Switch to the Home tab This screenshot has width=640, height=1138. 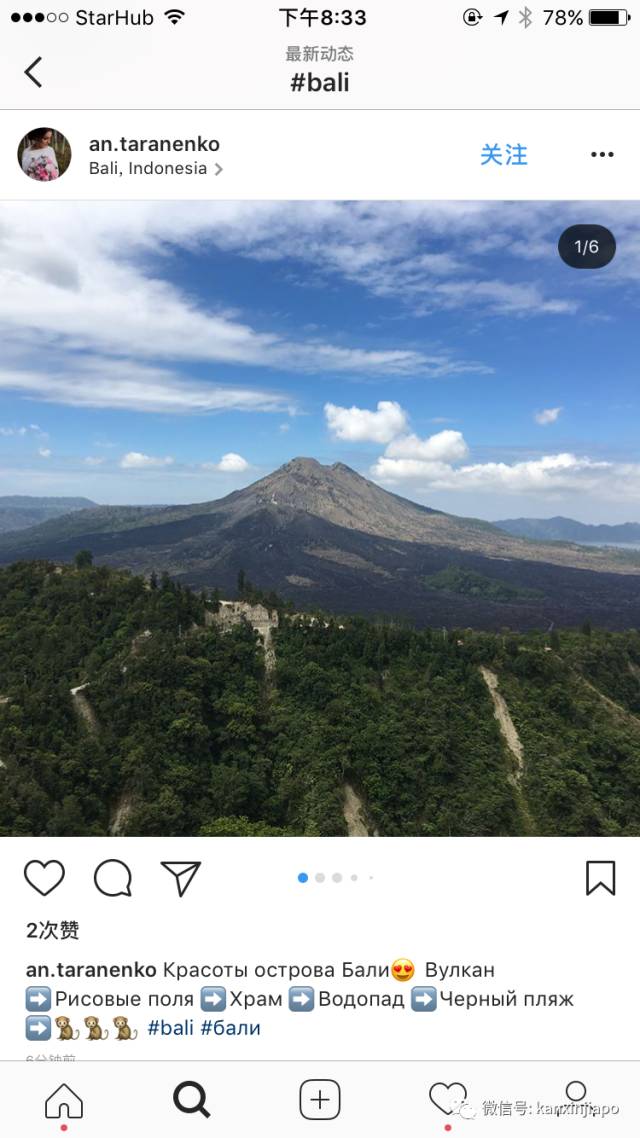pos(64,1100)
